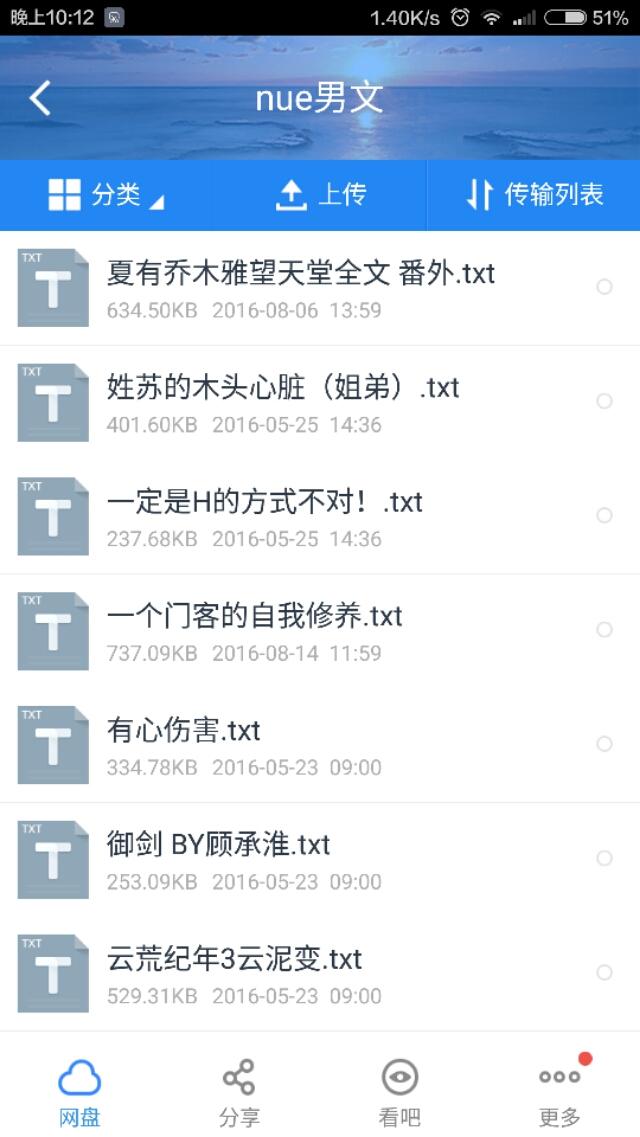Open 姓苏的木头心脏（姐弟）.txt
640x1137 pixels.
pos(320,402)
